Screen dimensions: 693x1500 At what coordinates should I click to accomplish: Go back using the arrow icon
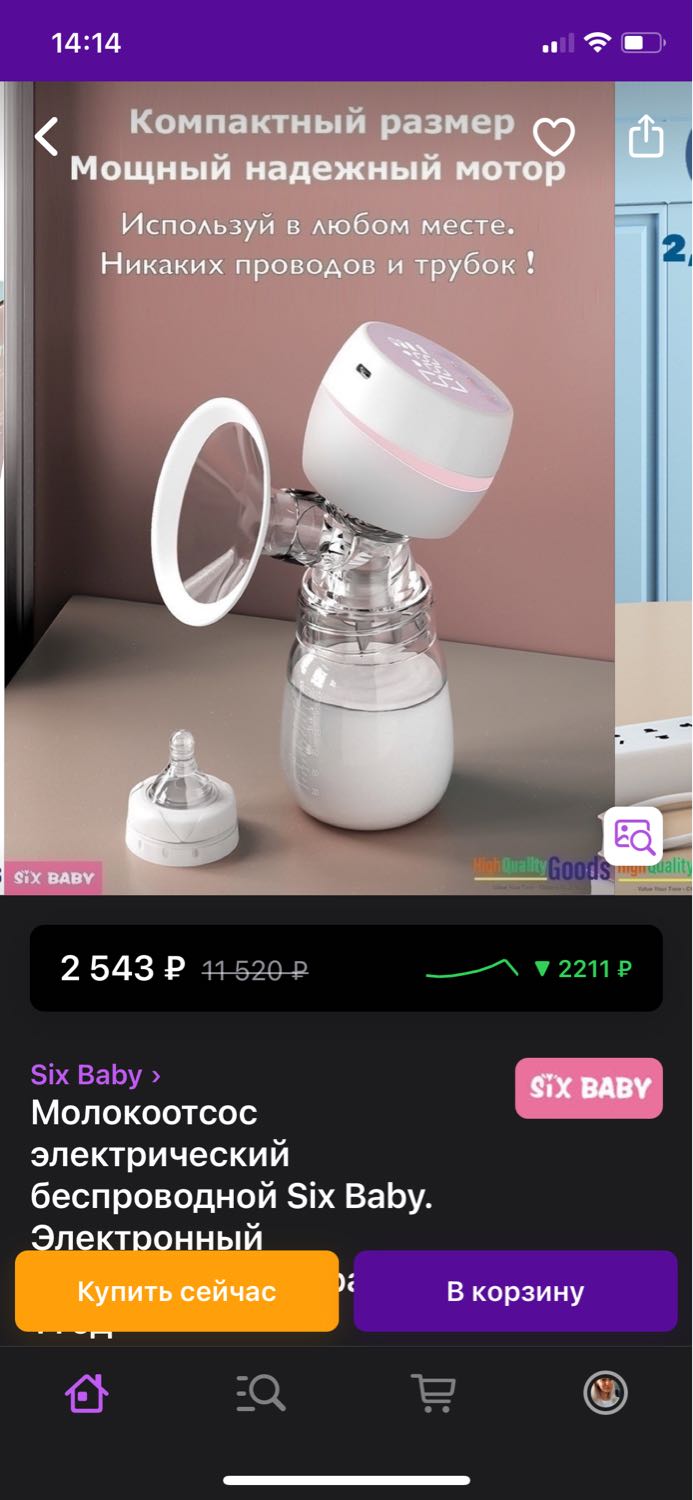(47, 136)
